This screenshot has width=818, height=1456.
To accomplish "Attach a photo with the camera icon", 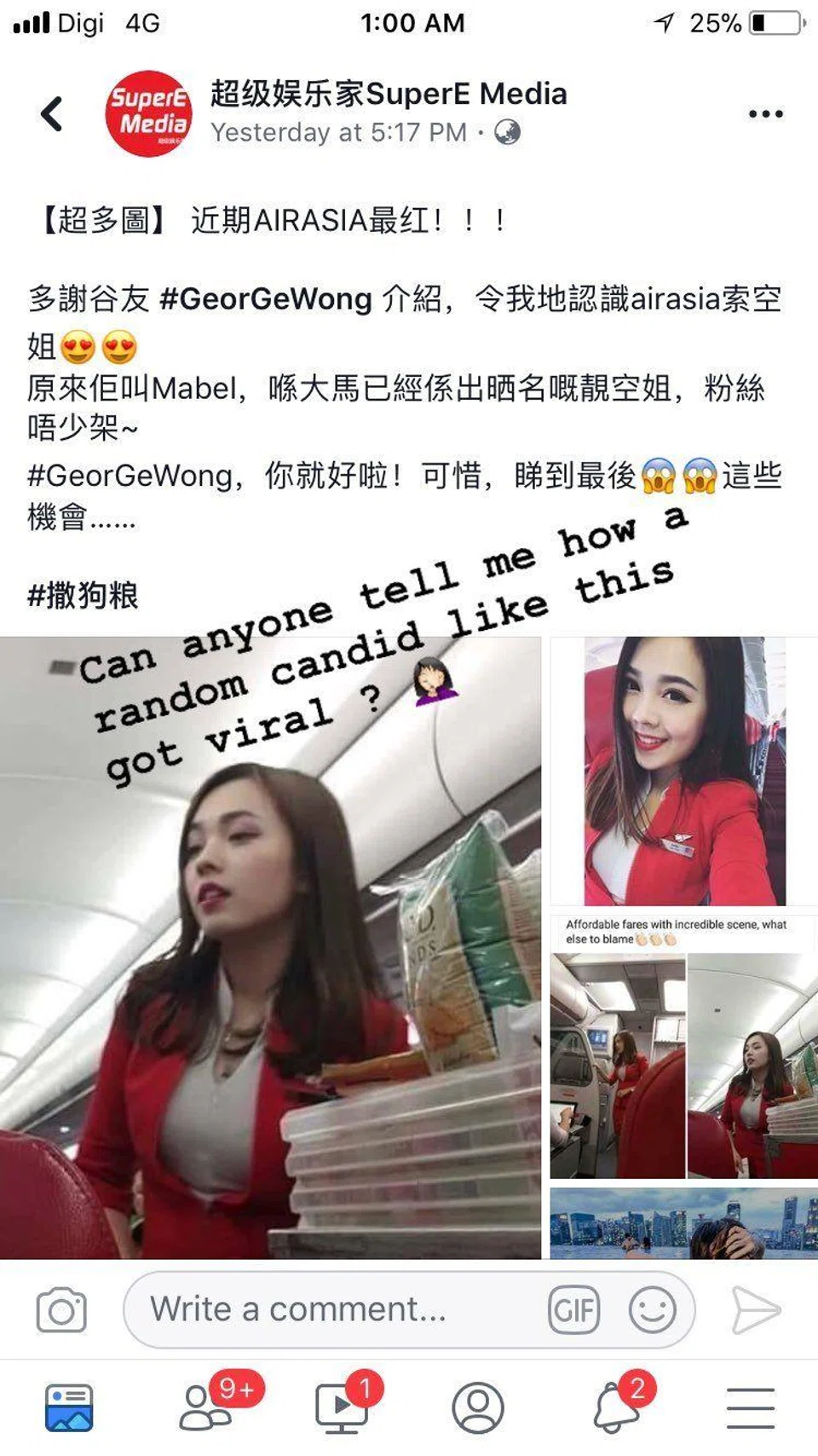I will click(x=61, y=1310).
